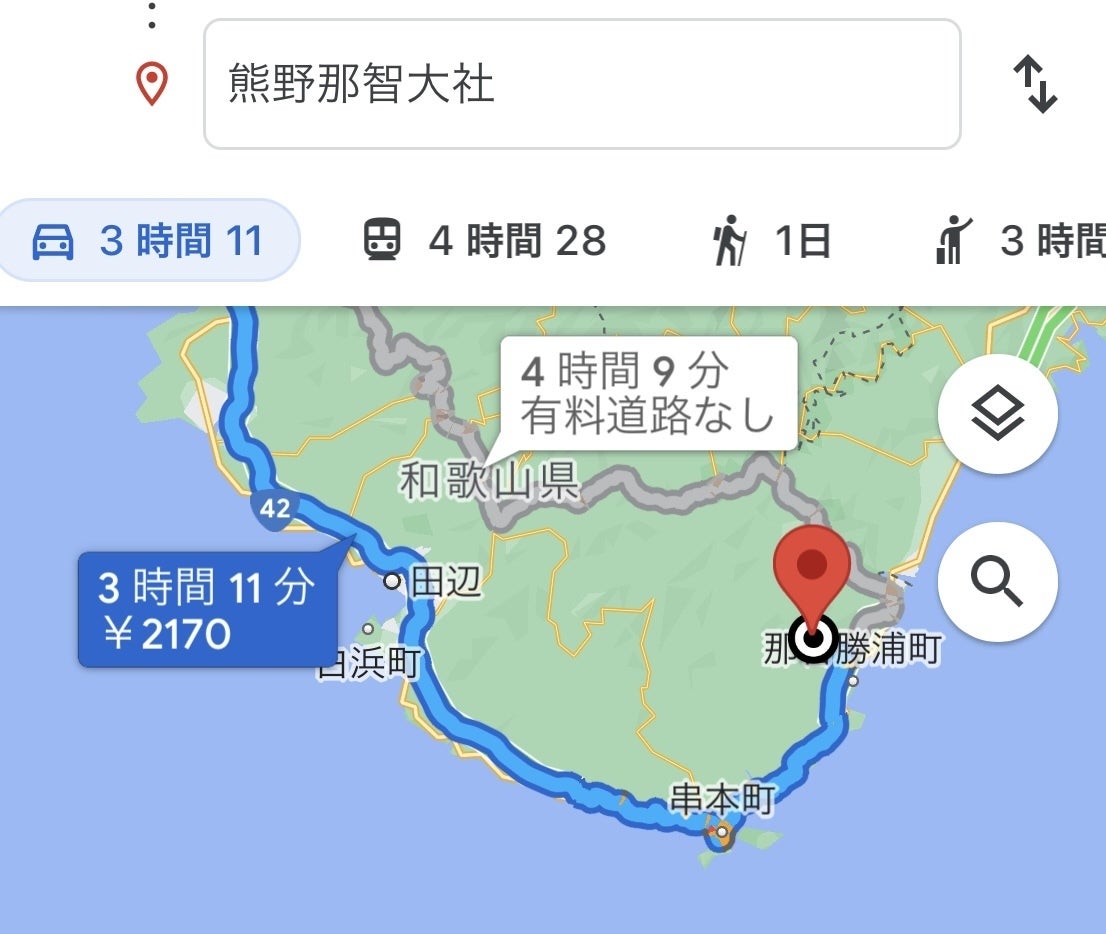Switch to walking mode 1日
1106x934 pixels.
coord(771,241)
